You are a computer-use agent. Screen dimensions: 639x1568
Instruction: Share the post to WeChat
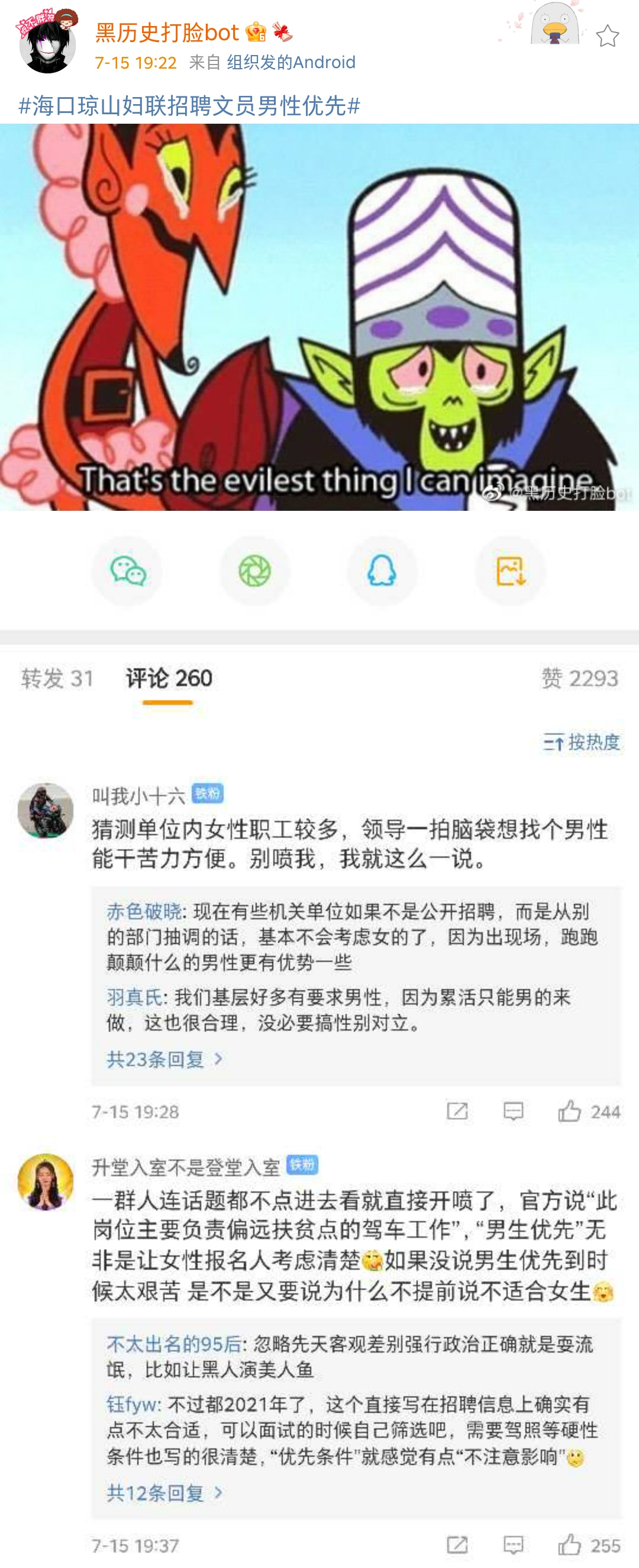[x=127, y=571]
